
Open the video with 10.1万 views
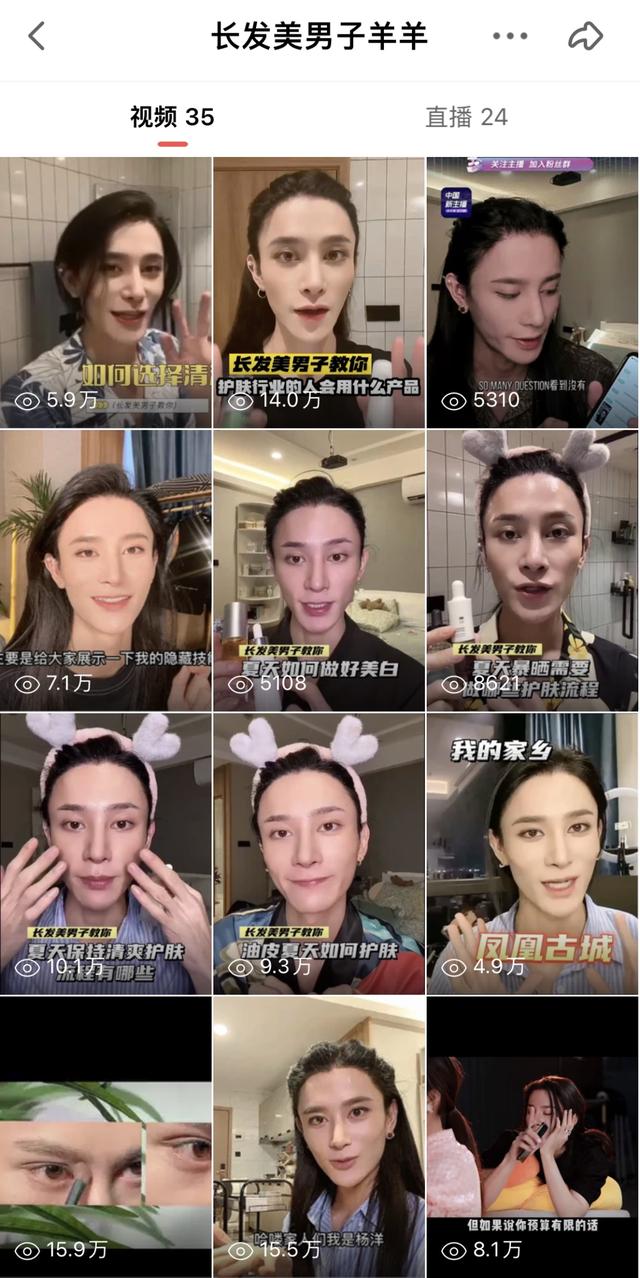point(105,853)
